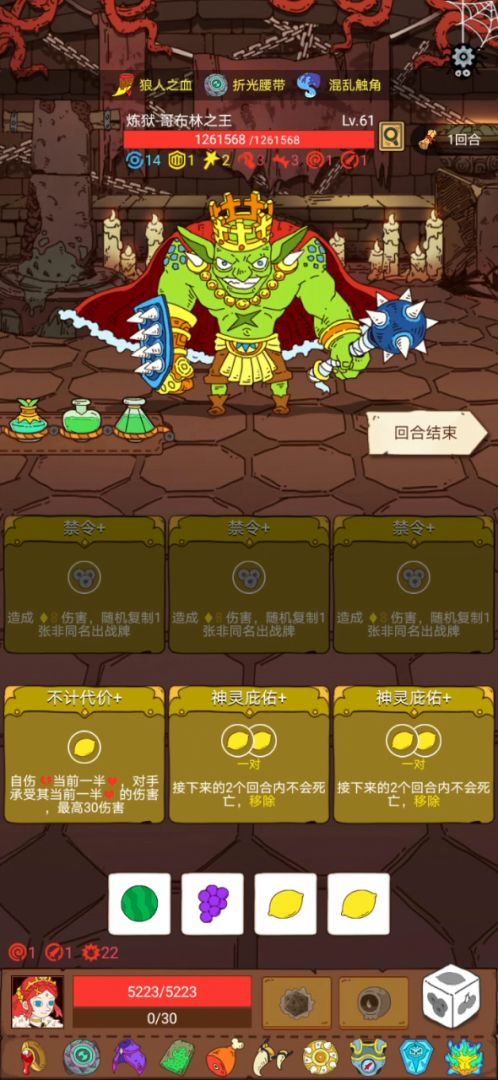Viewport: 498px width, 1080px height.
Task: Tap the white dice reroll button
Action: pyautogui.click(x=451, y=997)
